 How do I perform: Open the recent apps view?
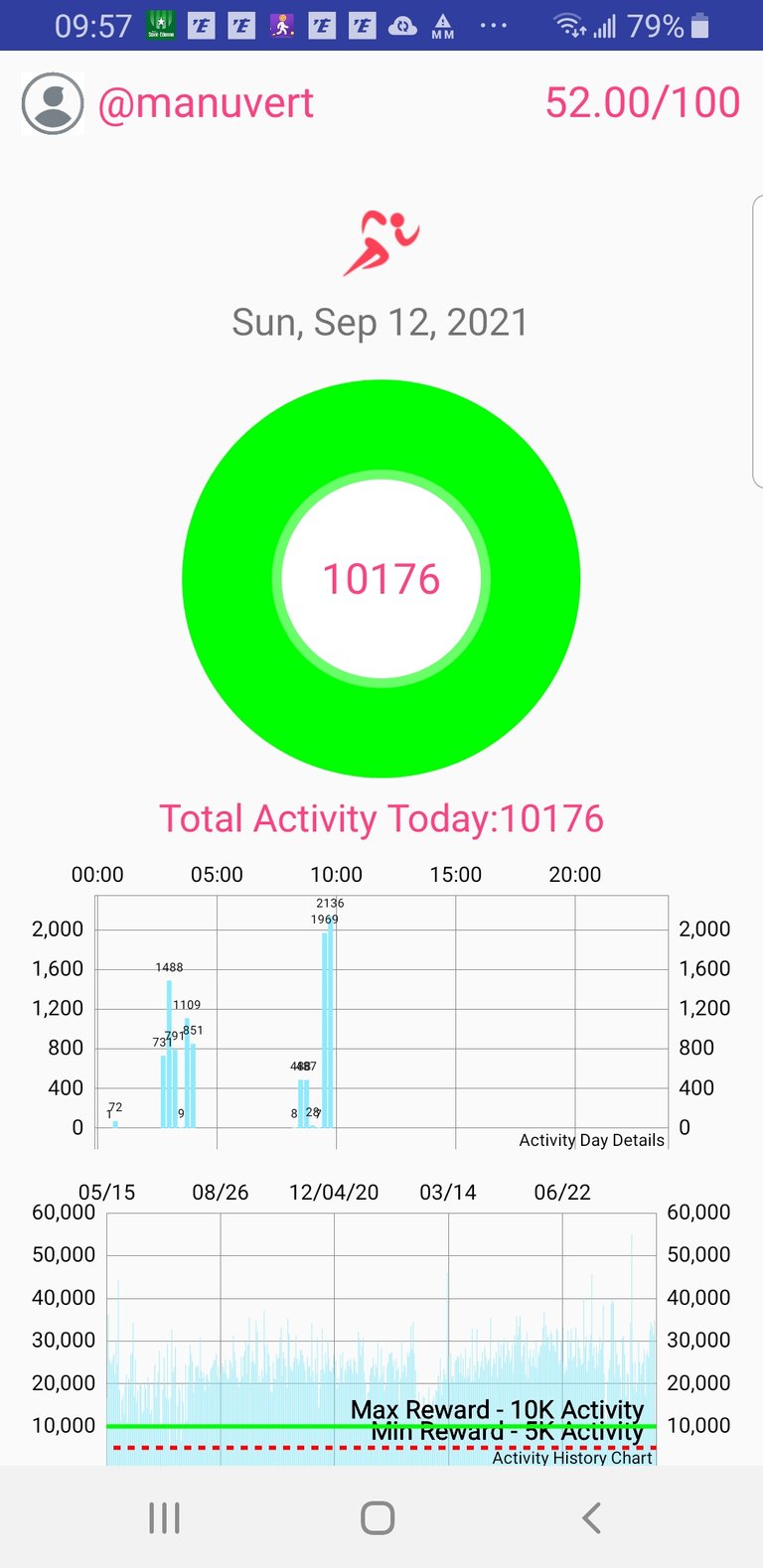coord(165,1517)
